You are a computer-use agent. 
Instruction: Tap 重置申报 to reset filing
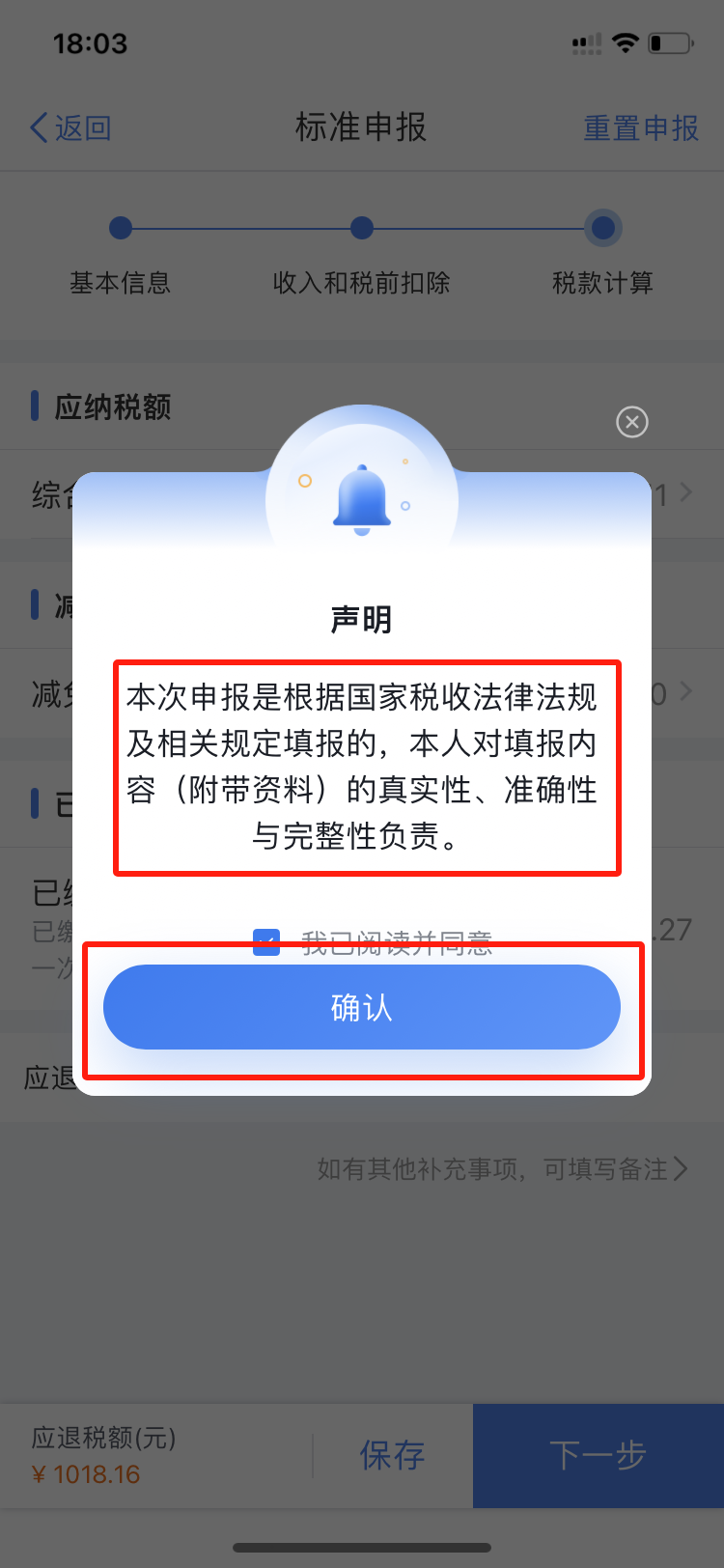(x=640, y=127)
